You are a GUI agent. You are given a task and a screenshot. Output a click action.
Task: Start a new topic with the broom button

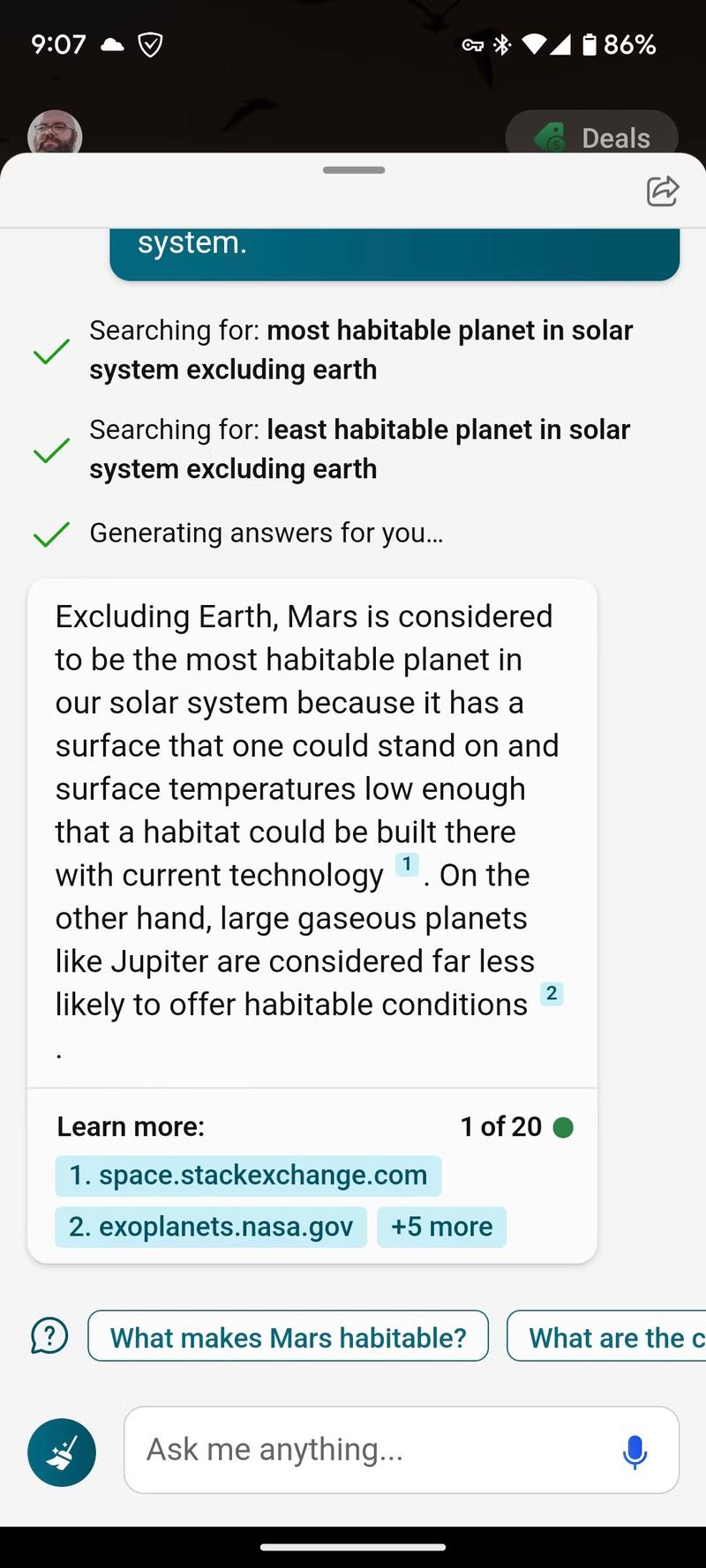pos(62,1452)
